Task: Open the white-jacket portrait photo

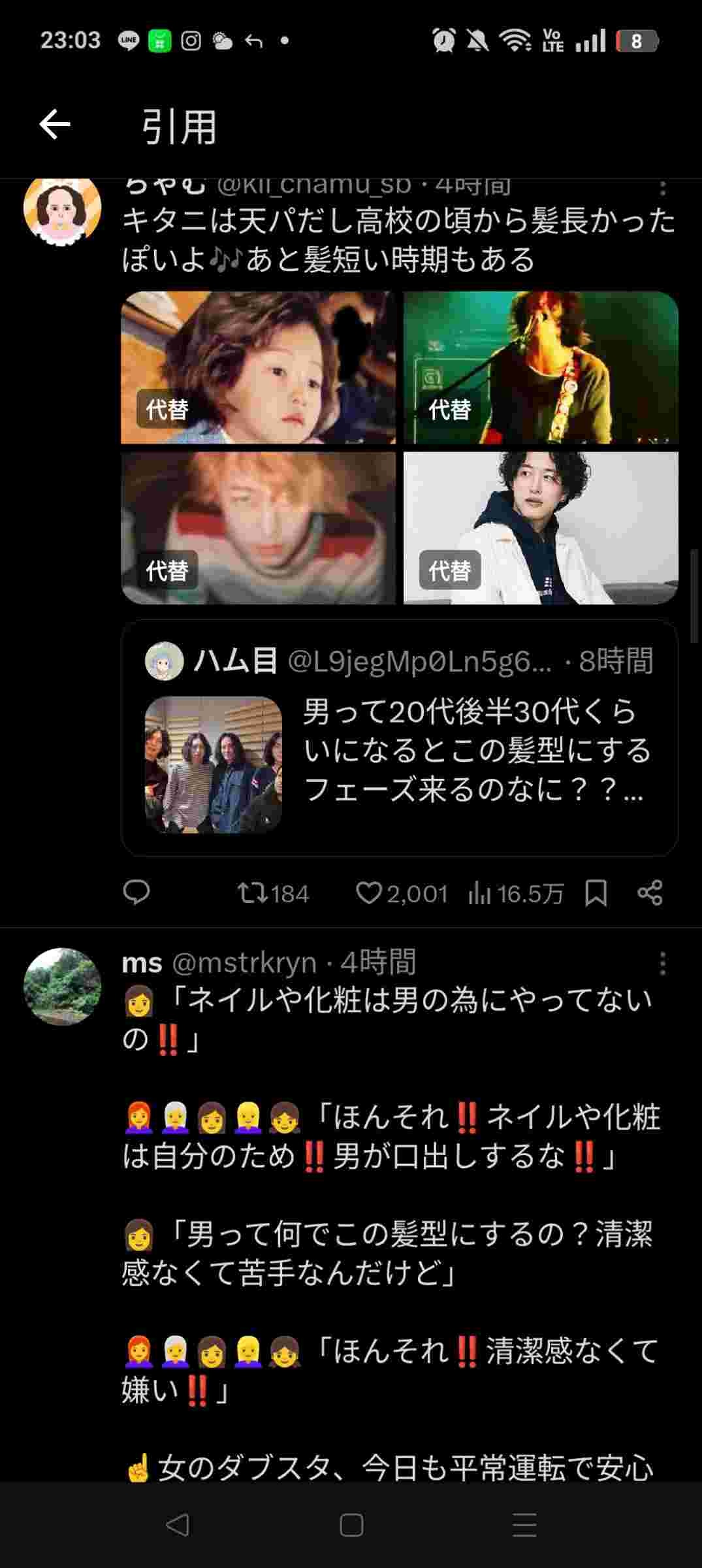Action: [x=541, y=528]
